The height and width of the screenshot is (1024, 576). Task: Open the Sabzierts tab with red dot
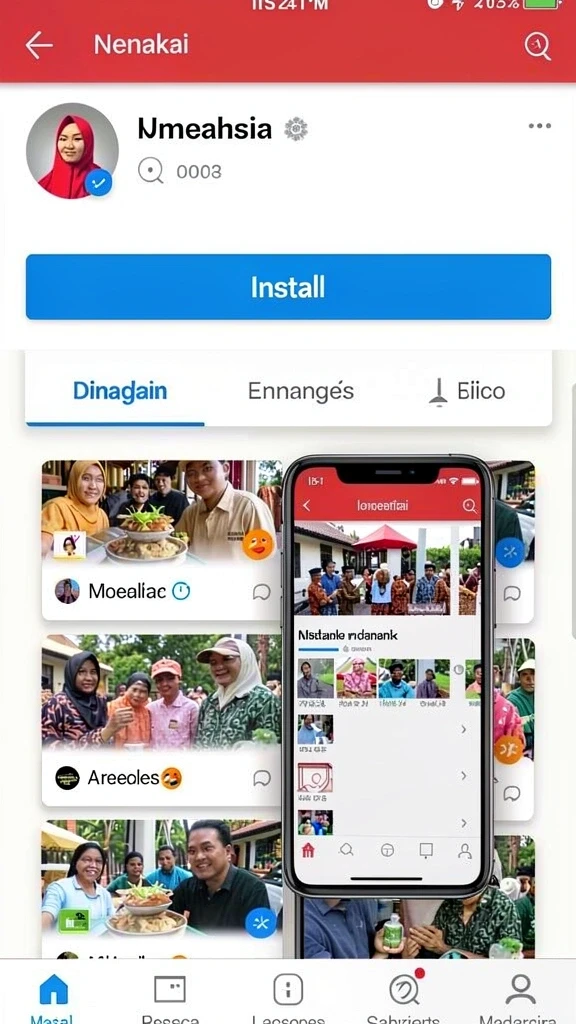404,998
